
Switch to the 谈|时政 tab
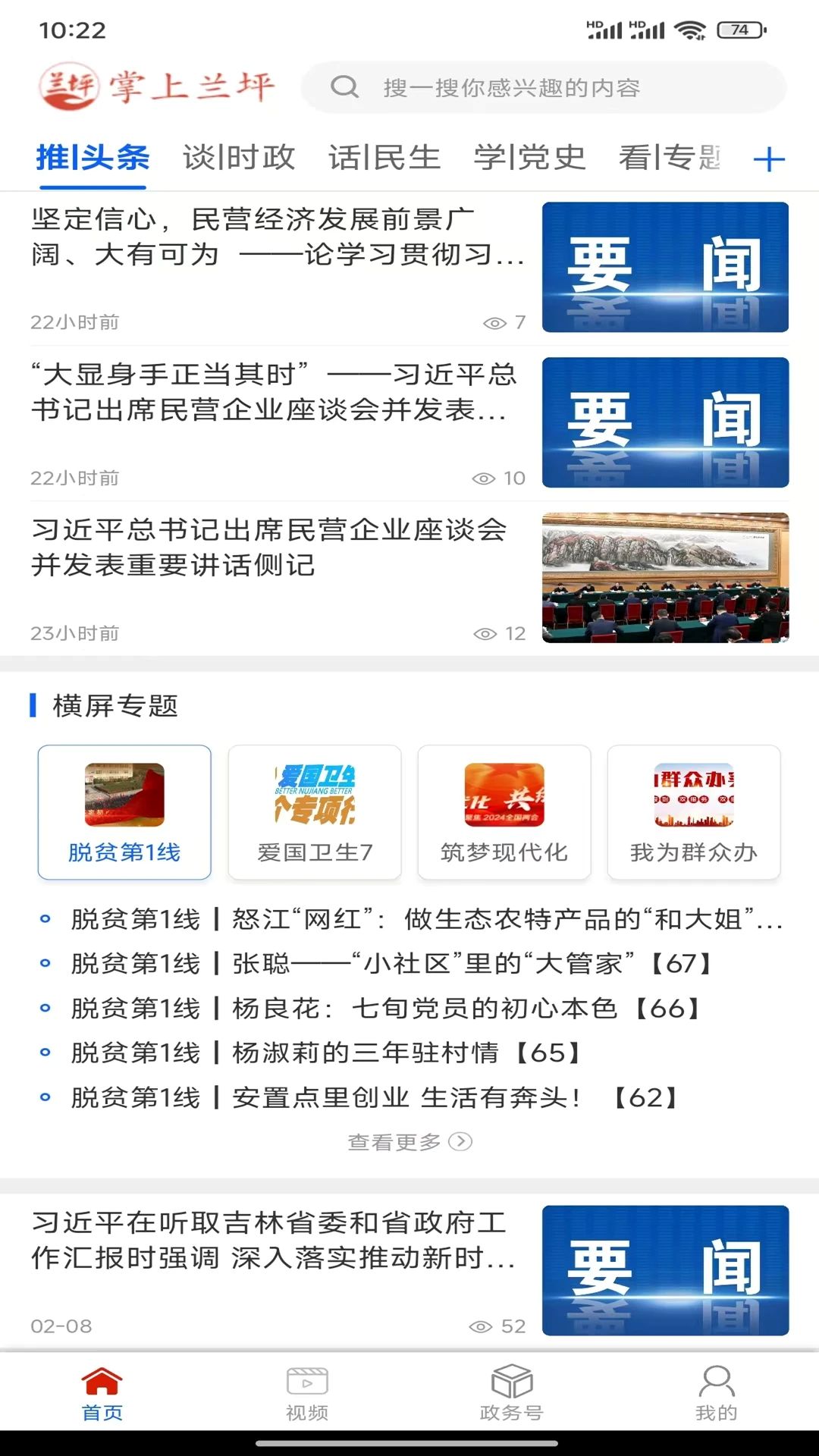(x=239, y=158)
